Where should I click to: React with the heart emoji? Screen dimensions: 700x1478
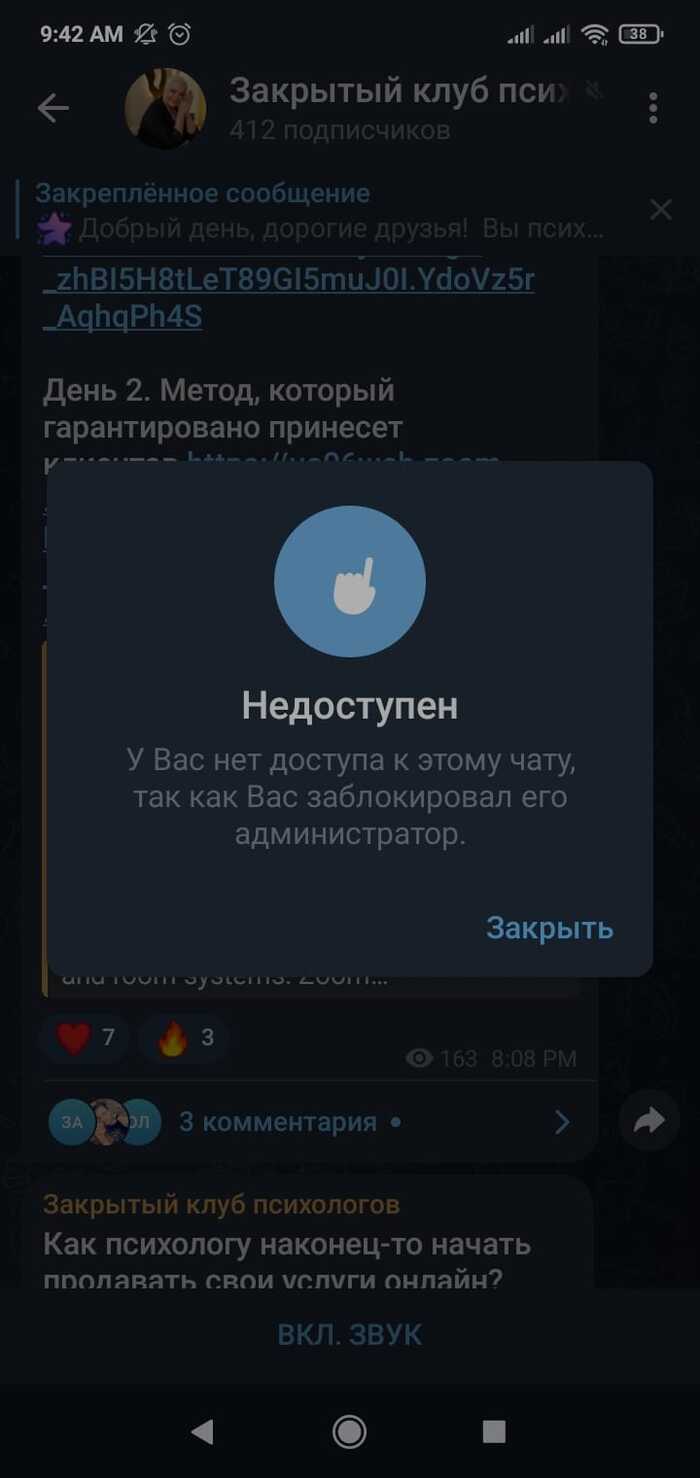pos(86,1039)
